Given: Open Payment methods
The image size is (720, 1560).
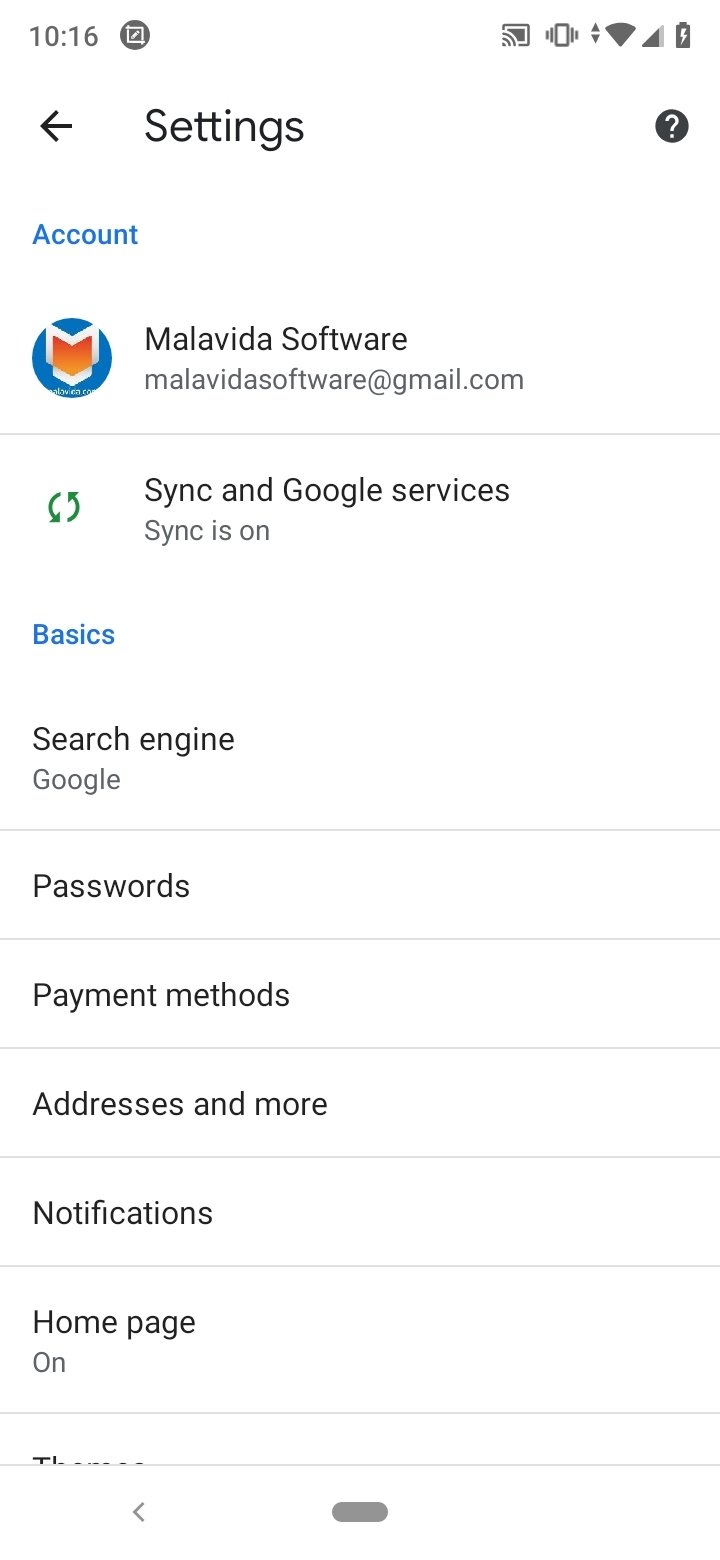Looking at the screenshot, I should [360, 994].
